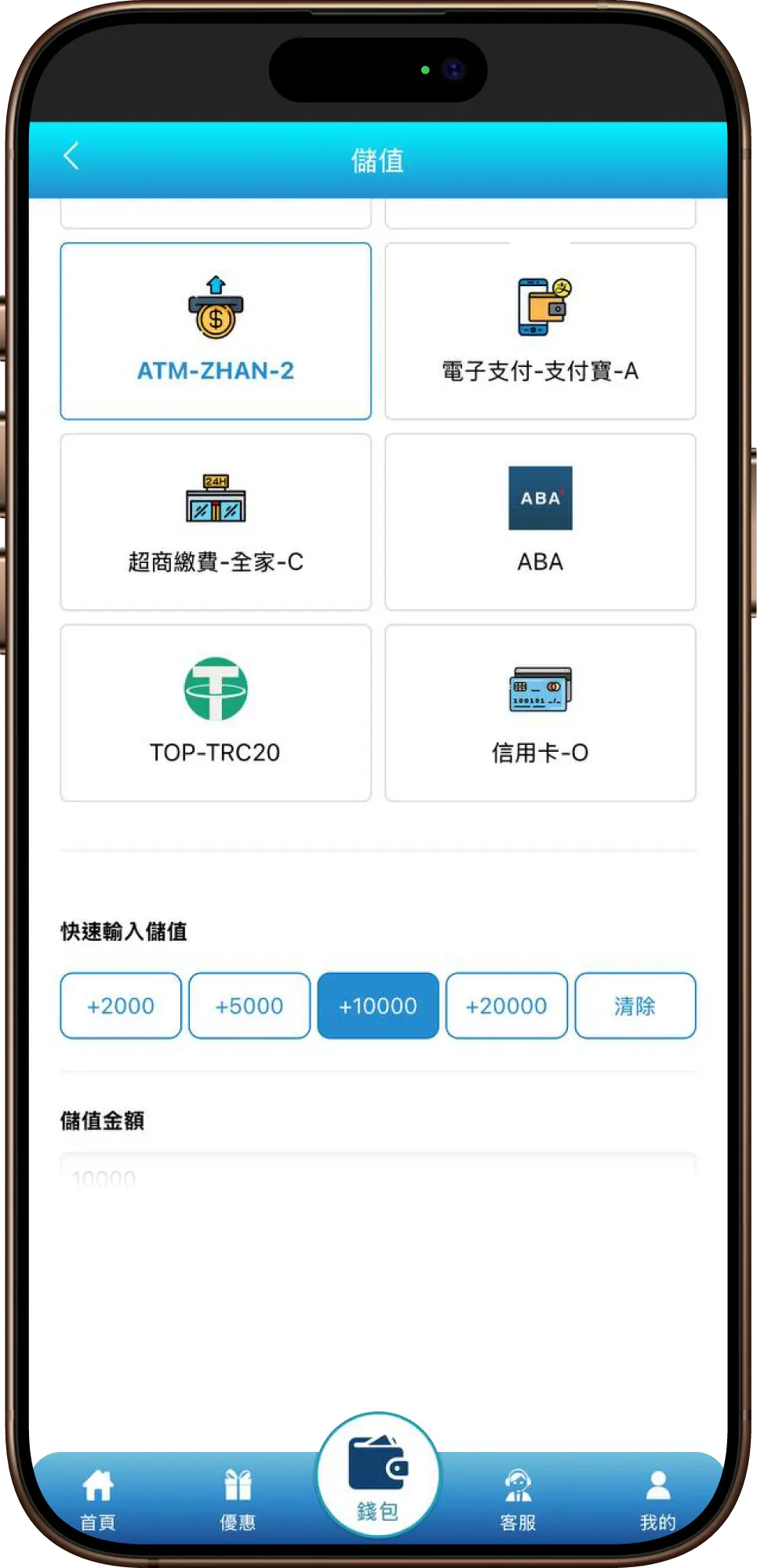Go back using the top-left chevron
The height and width of the screenshot is (1568, 757).
[72, 156]
